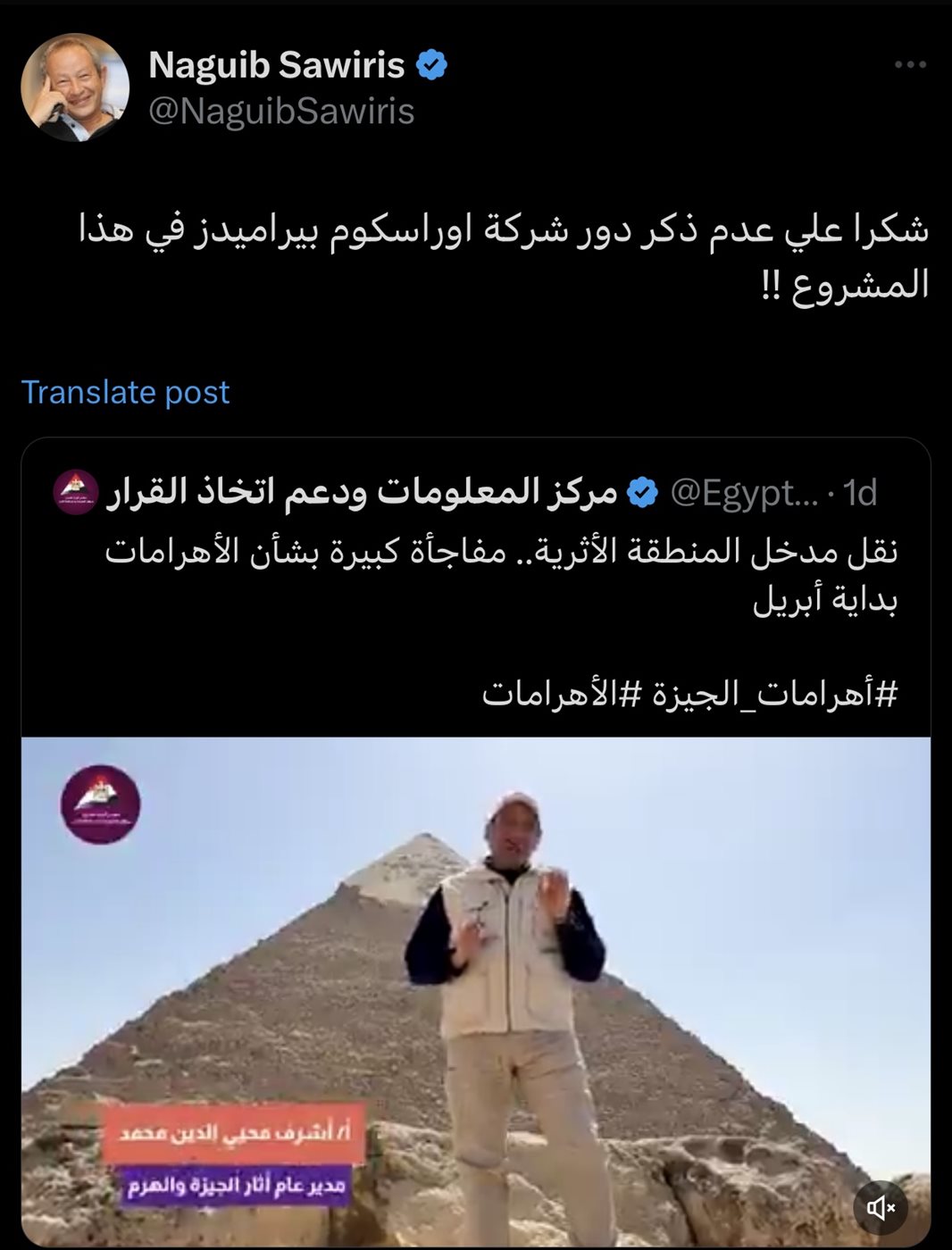This screenshot has width=952, height=1250.
Task: Unmute the pyramid video
Action: [881, 1207]
